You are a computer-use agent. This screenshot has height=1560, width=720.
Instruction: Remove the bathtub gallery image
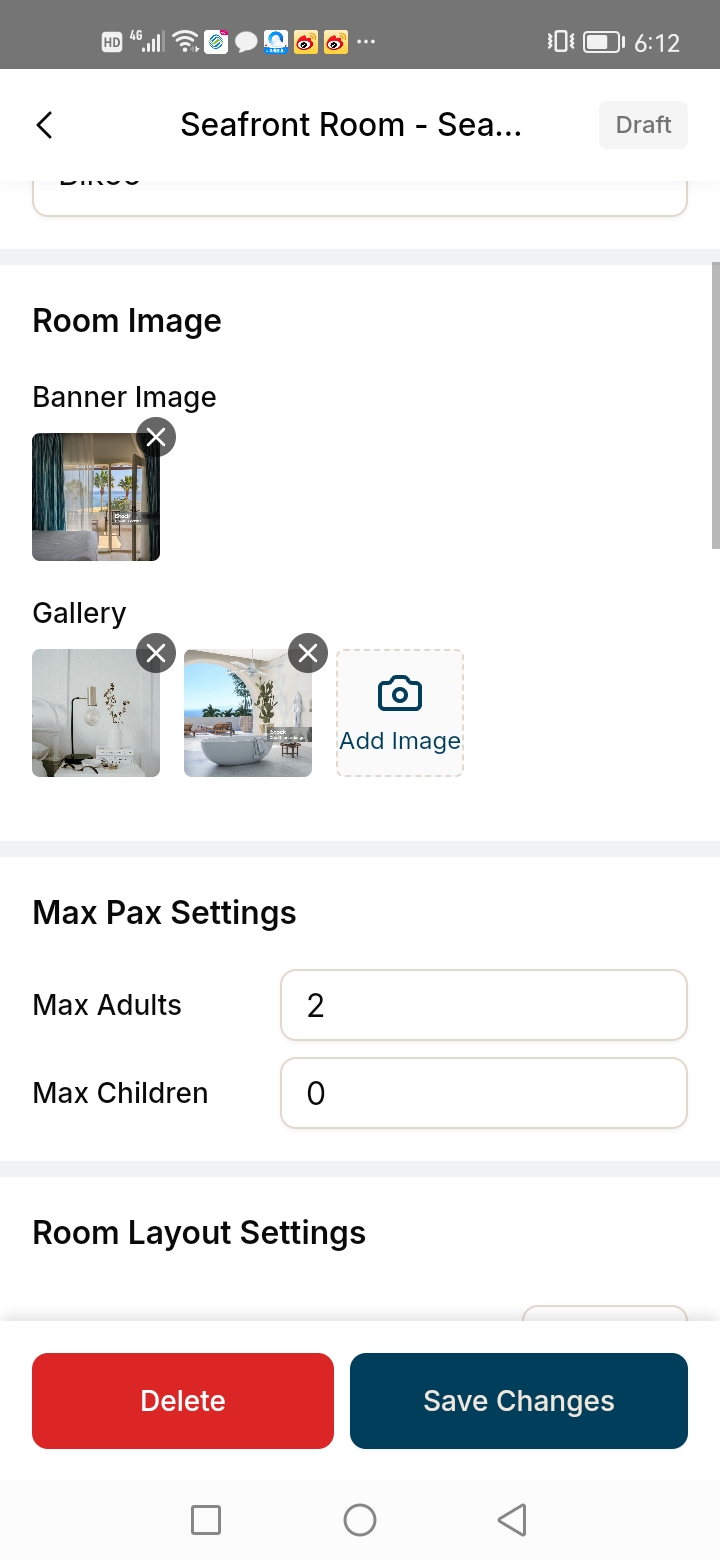[x=308, y=653]
